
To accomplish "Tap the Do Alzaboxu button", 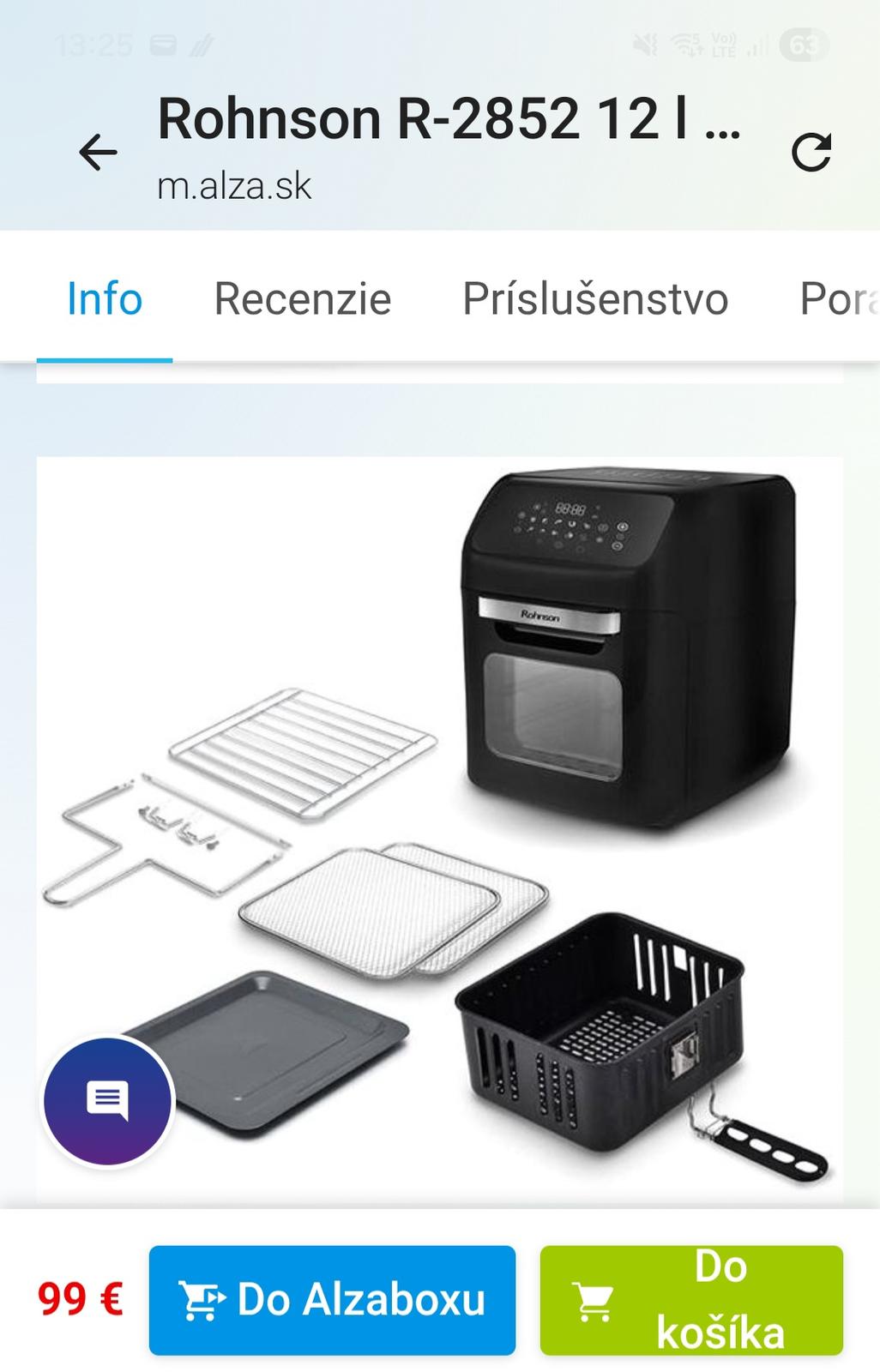I will [x=332, y=1299].
